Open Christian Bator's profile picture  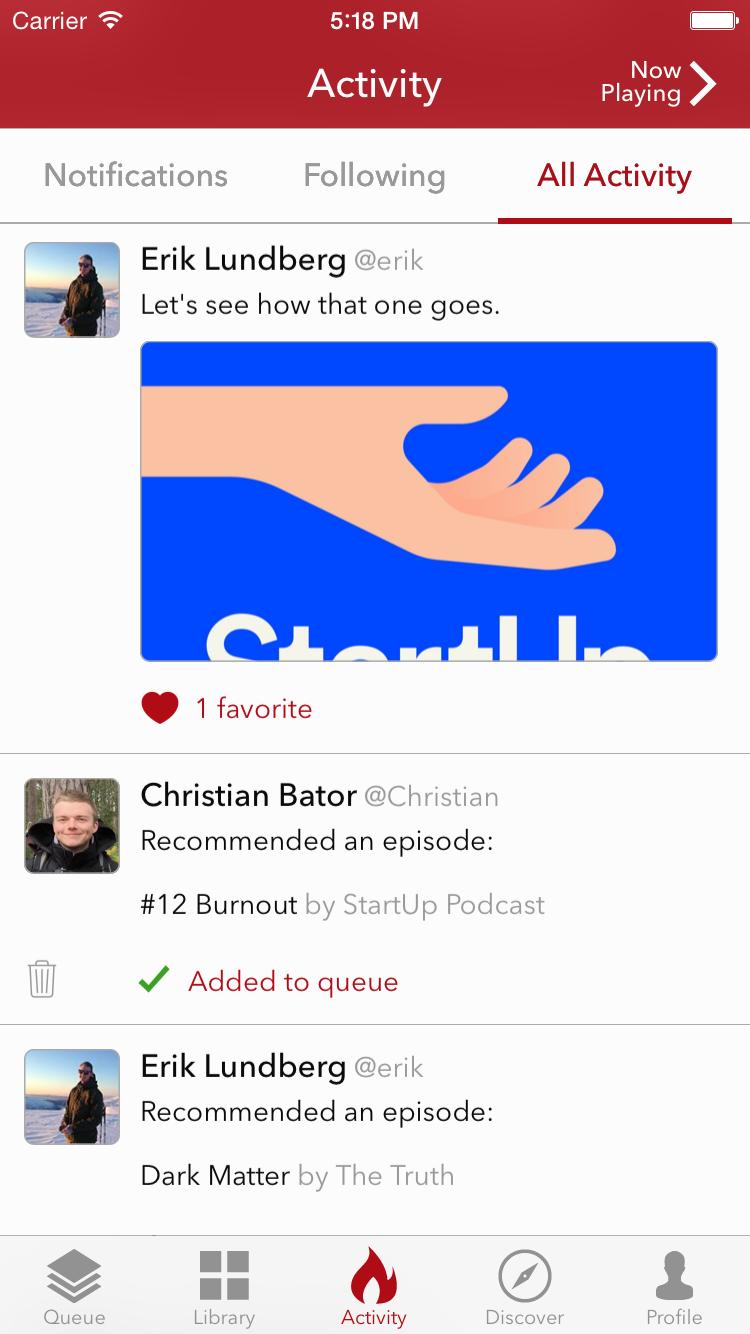(72, 826)
